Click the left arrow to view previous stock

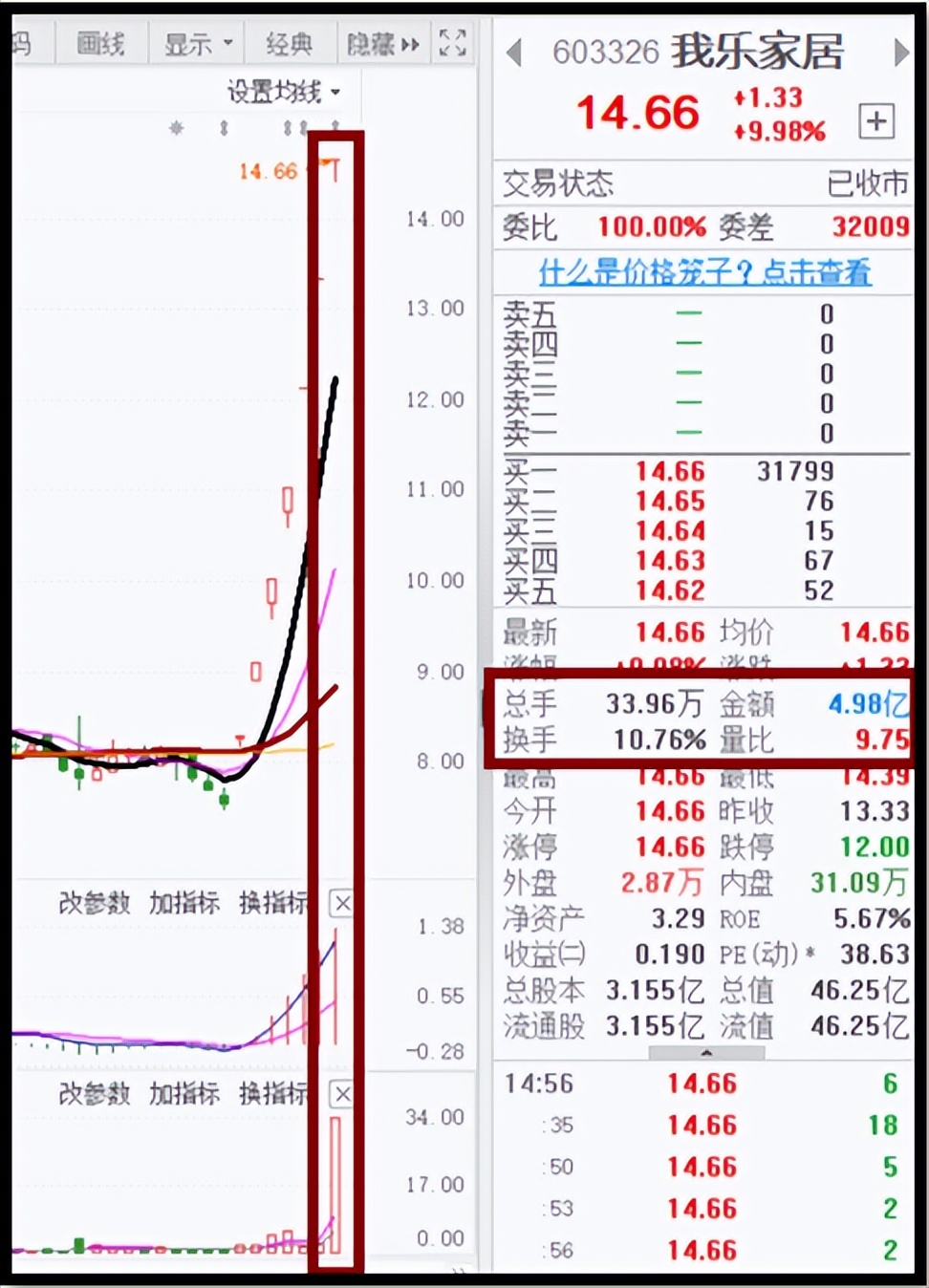(x=512, y=54)
